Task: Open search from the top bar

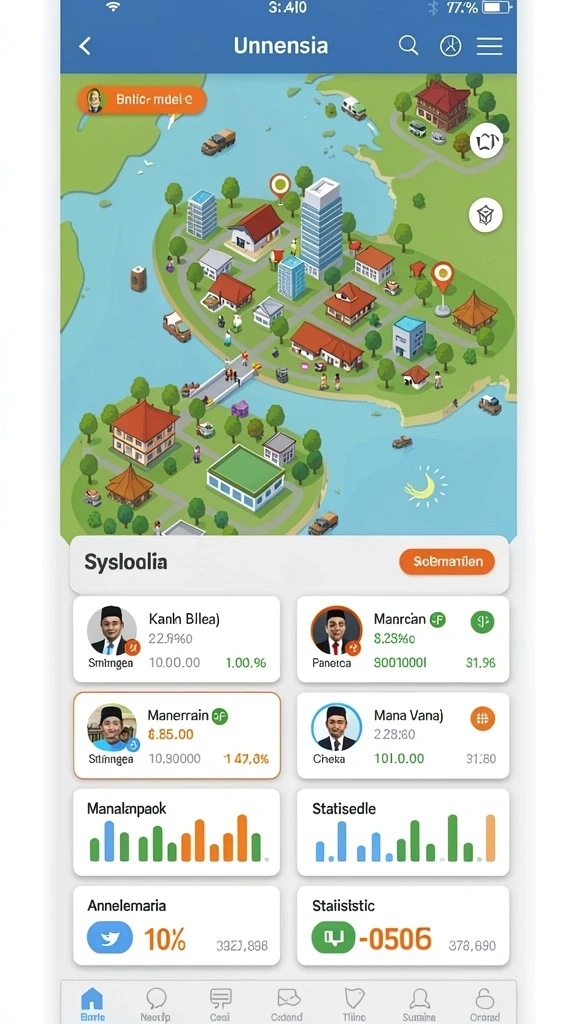Action: (x=408, y=46)
